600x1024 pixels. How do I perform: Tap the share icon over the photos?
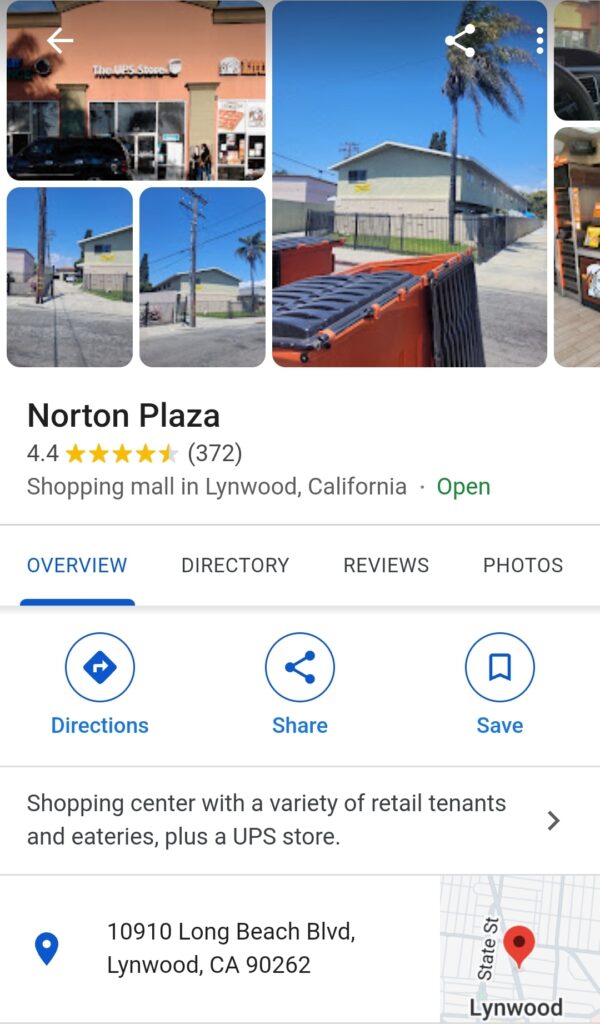pyautogui.click(x=460, y=41)
